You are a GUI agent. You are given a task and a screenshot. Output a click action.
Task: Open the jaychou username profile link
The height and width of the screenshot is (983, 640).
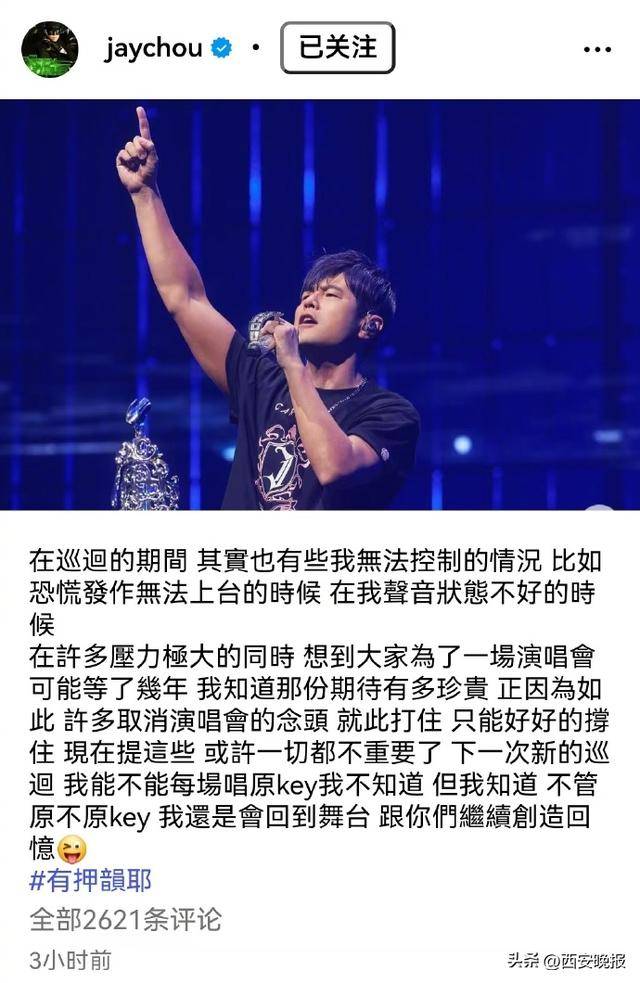(153, 48)
